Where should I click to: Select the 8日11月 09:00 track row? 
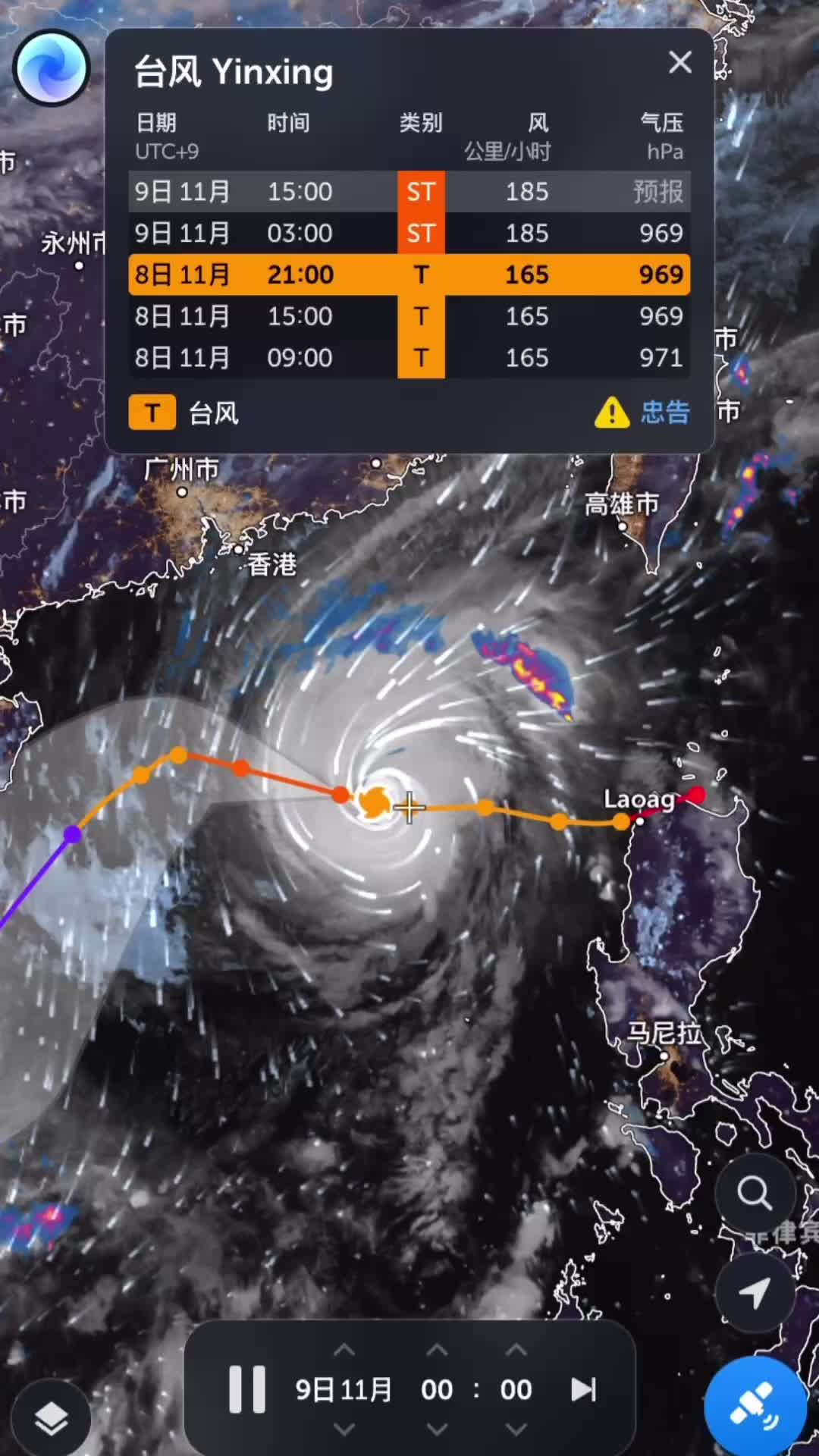(x=409, y=358)
